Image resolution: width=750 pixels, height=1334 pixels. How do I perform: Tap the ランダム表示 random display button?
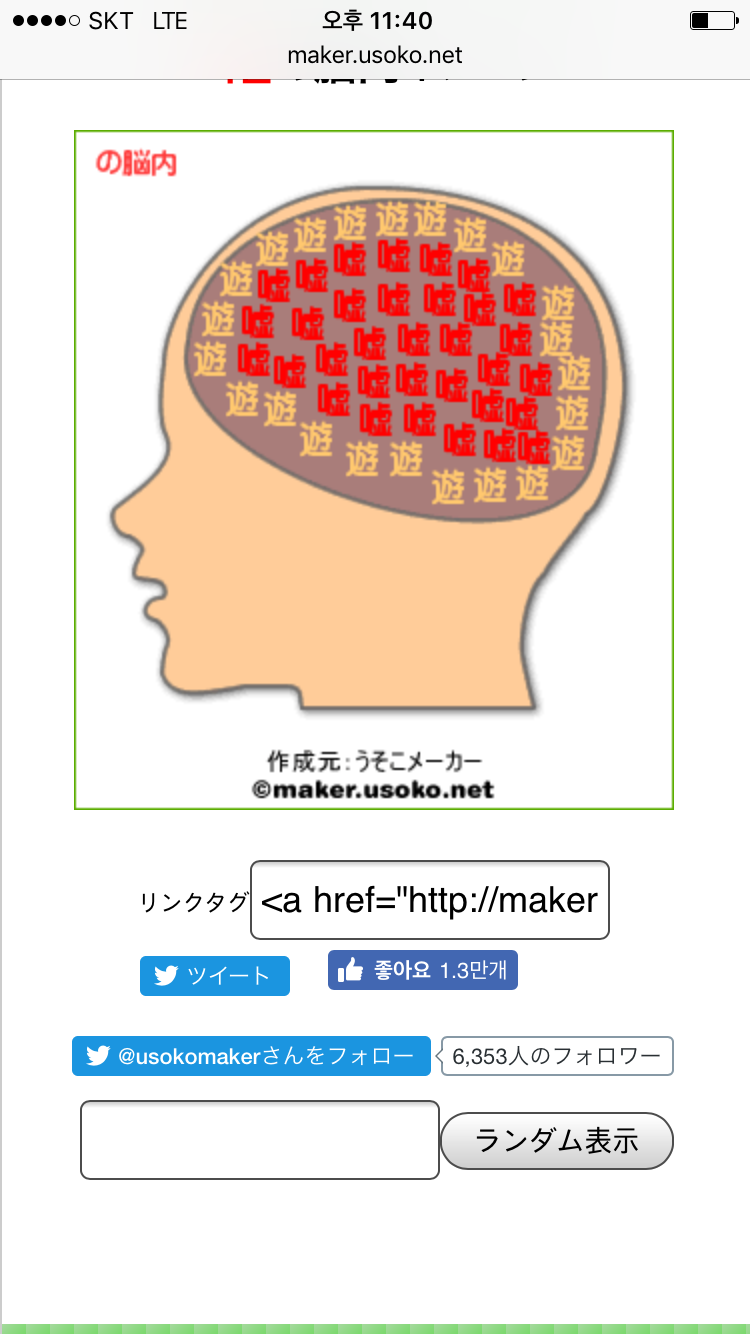[x=557, y=1141]
